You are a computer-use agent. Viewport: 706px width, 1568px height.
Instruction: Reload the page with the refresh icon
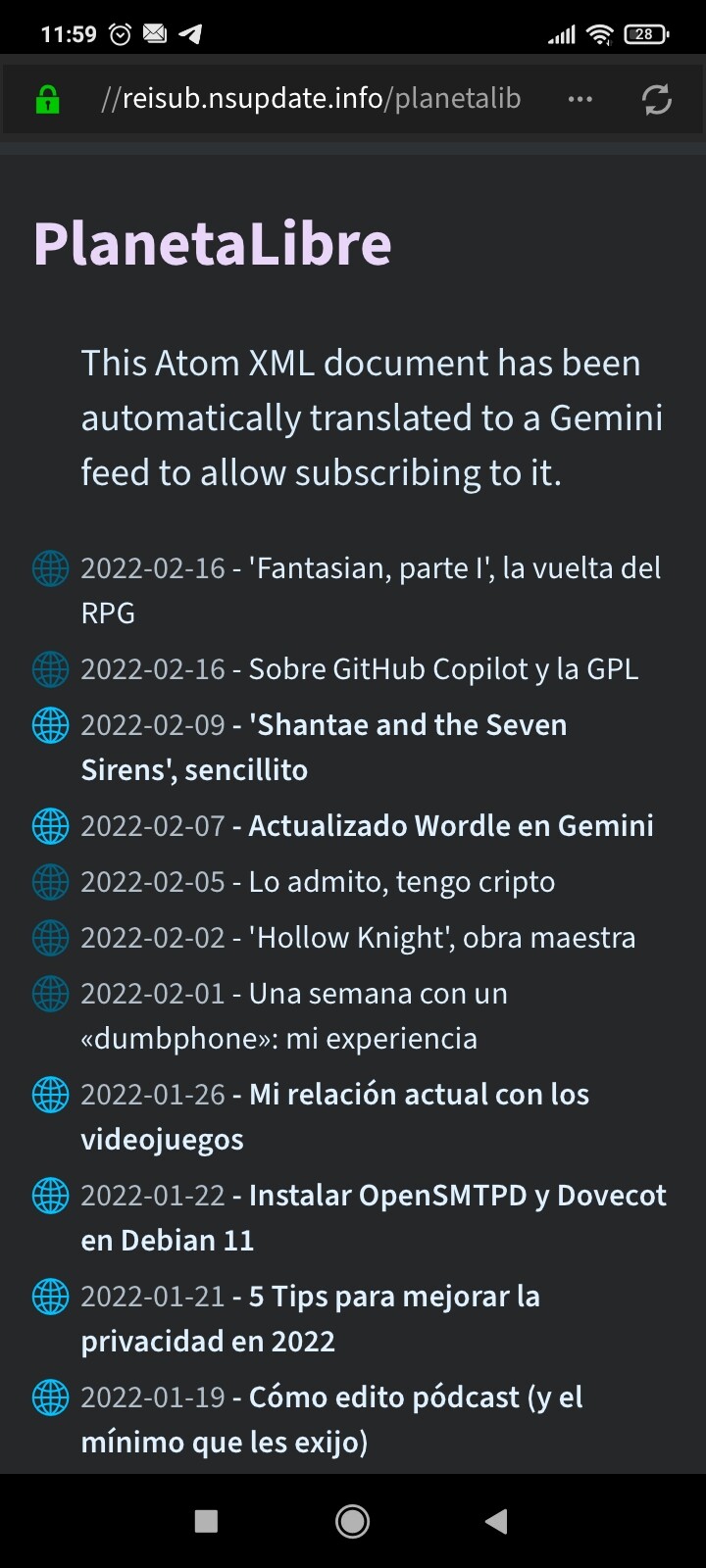pyautogui.click(x=657, y=99)
